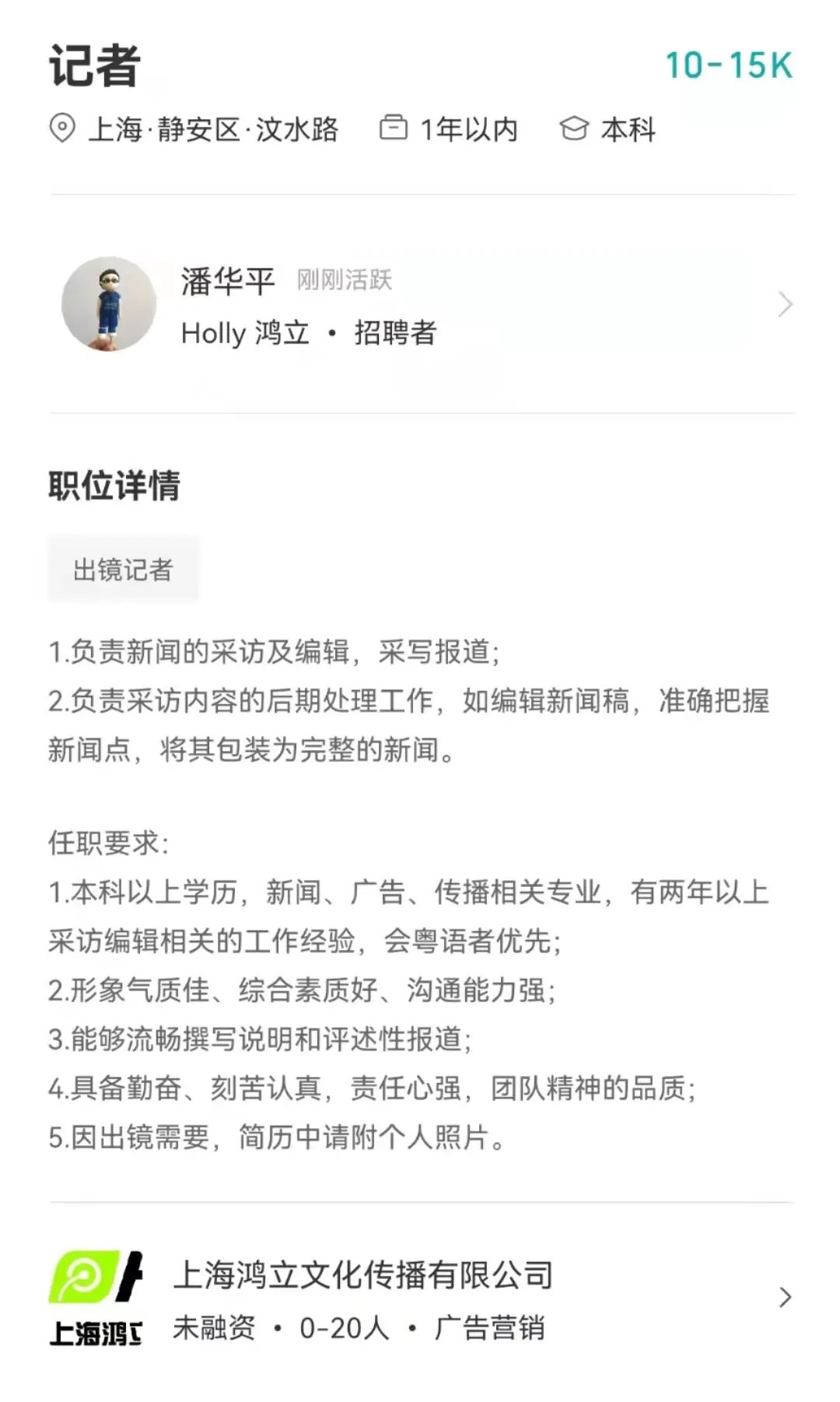Open recruiter 潘华平's profile
The height and width of the screenshot is (1402, 840).
click(x=422, y=304)
